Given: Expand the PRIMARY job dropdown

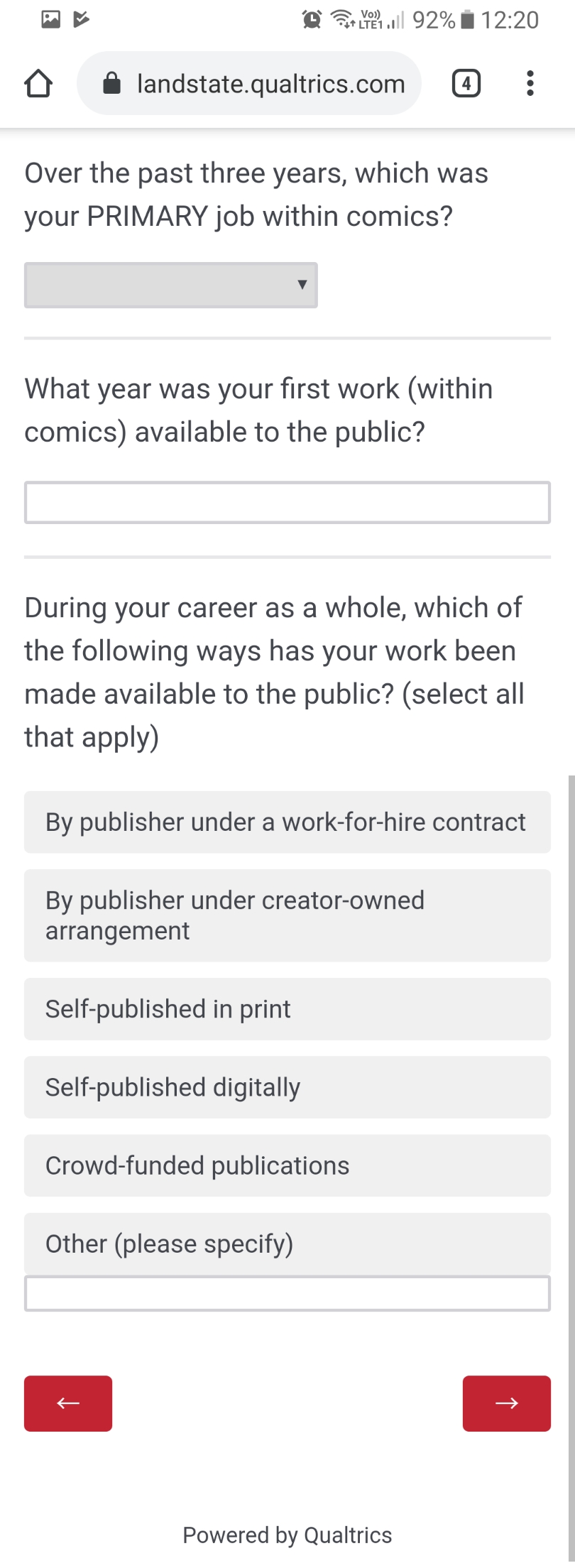Looking at the screenshot, I should click(171, 285).
